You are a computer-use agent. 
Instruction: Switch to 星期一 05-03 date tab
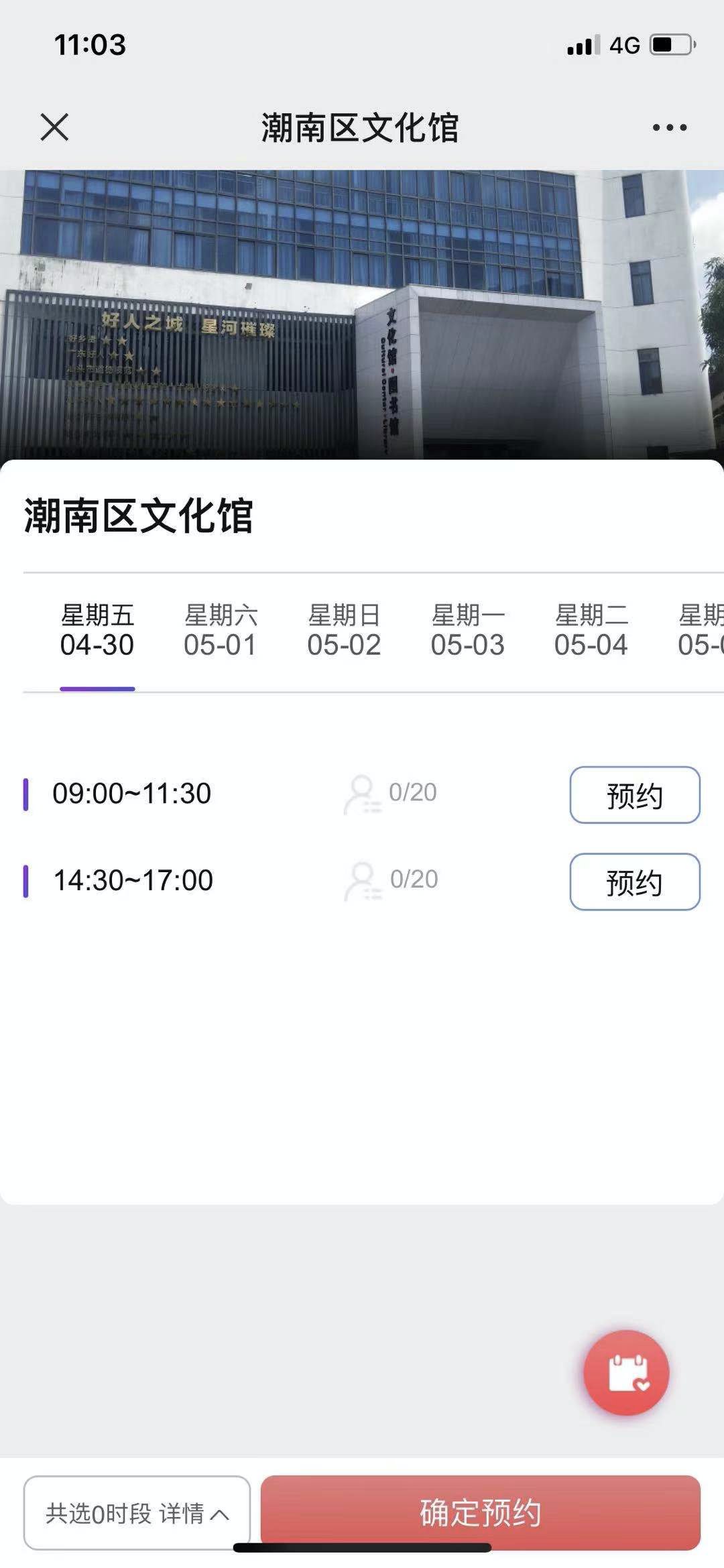467,630
